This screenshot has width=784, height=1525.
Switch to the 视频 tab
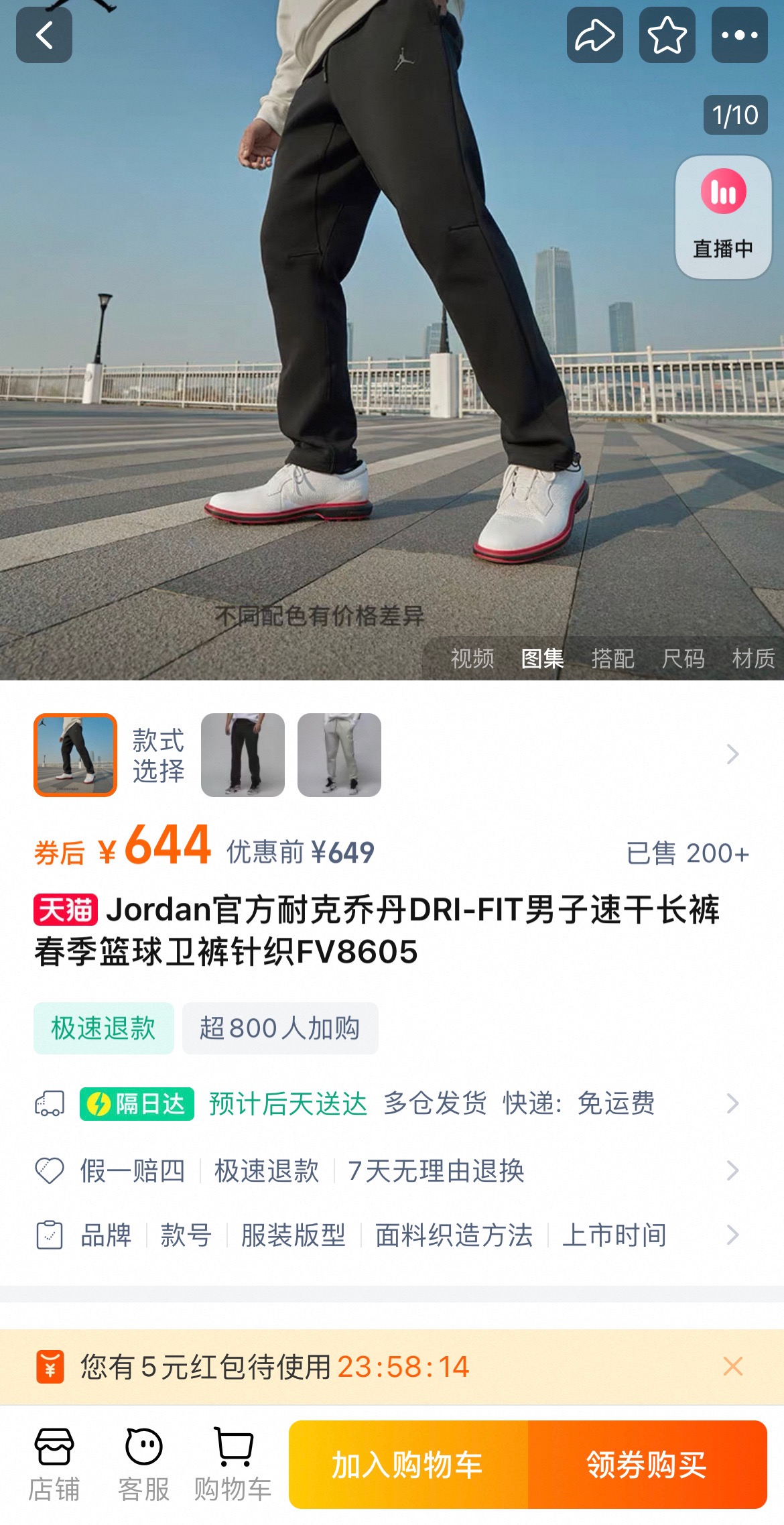pos(472,658)
